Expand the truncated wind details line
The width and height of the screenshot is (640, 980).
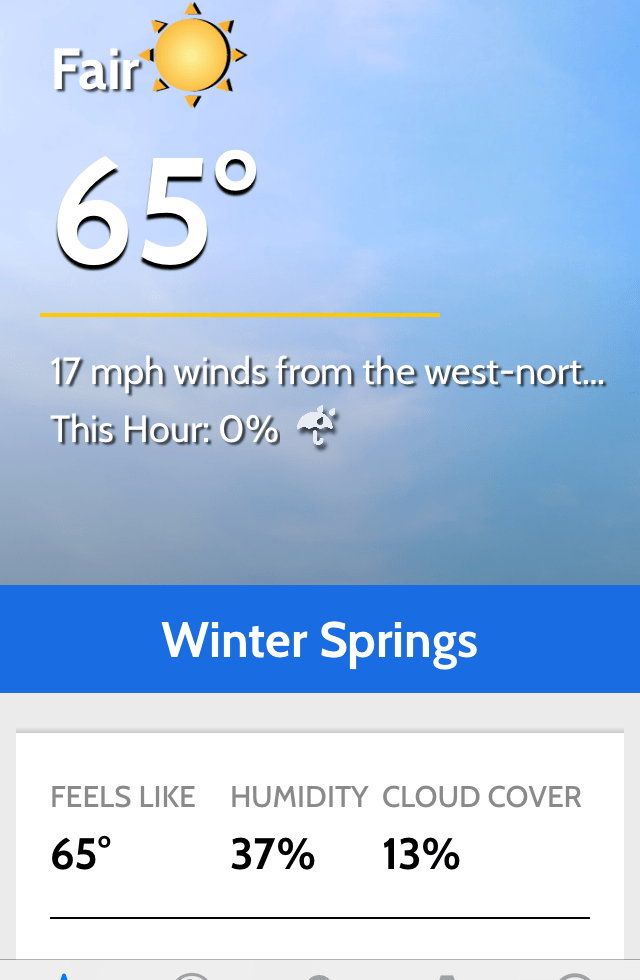pyautogui.click(x=327, y=373)
